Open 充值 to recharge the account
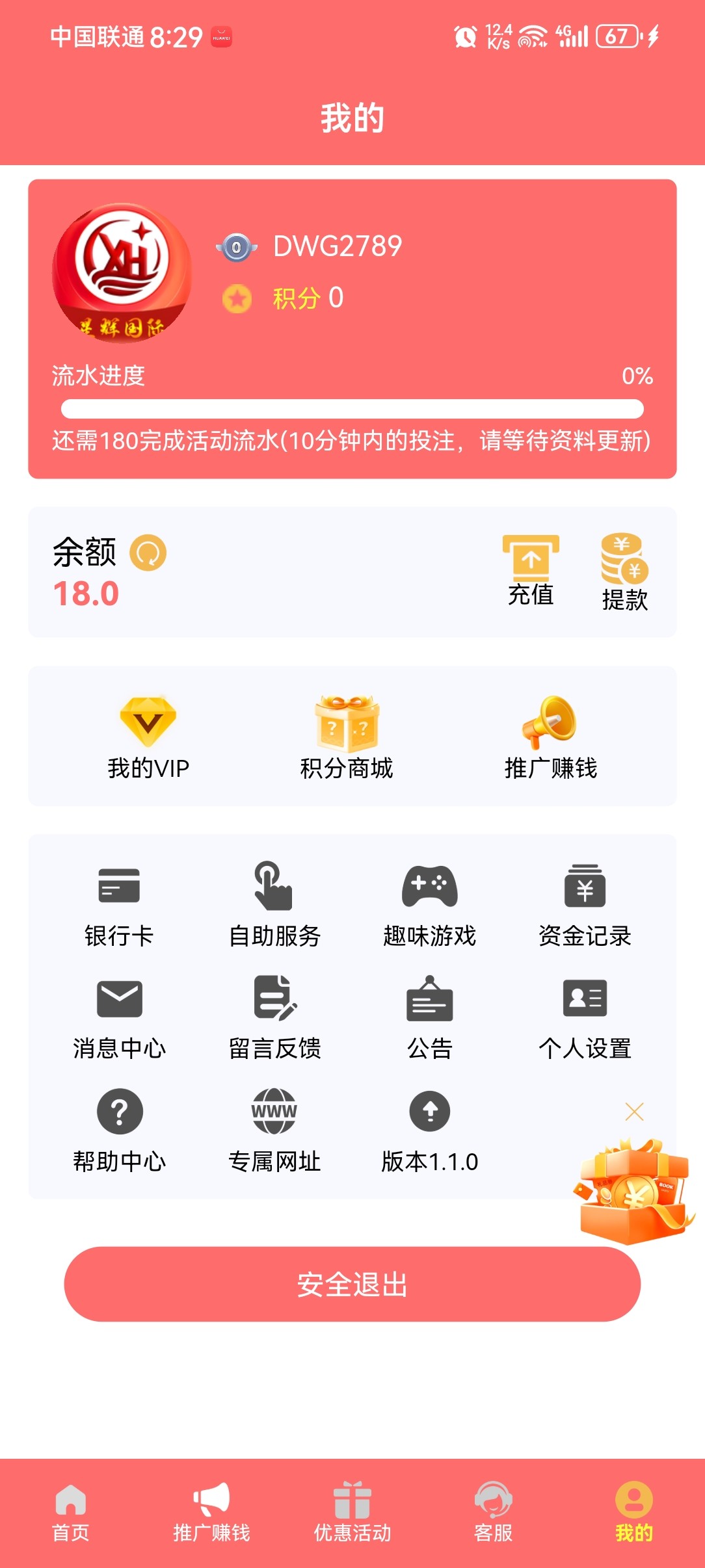Screen dimensions: 705x1568 pyautogui.click(x=531, y=571)
